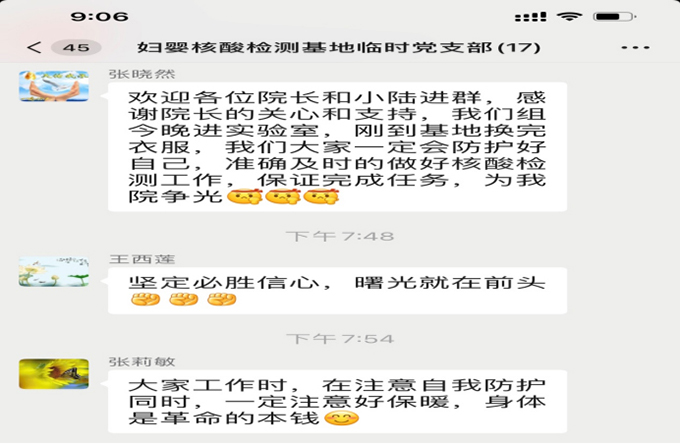Open the group chat overflow menu
The image size is (680, 444).
coord(635,48)
